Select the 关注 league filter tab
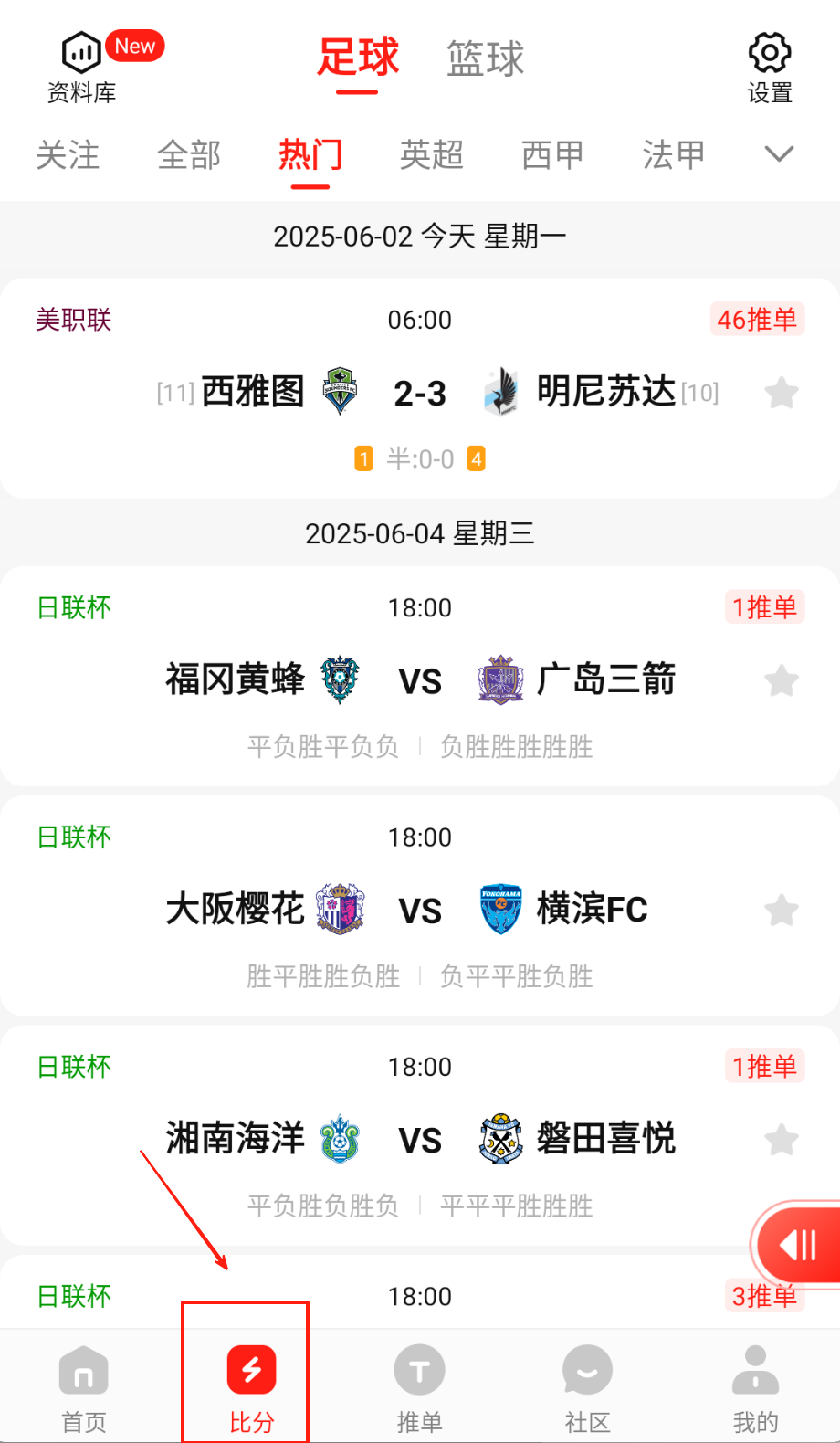 pyautogui.click(x=68, y=155)
